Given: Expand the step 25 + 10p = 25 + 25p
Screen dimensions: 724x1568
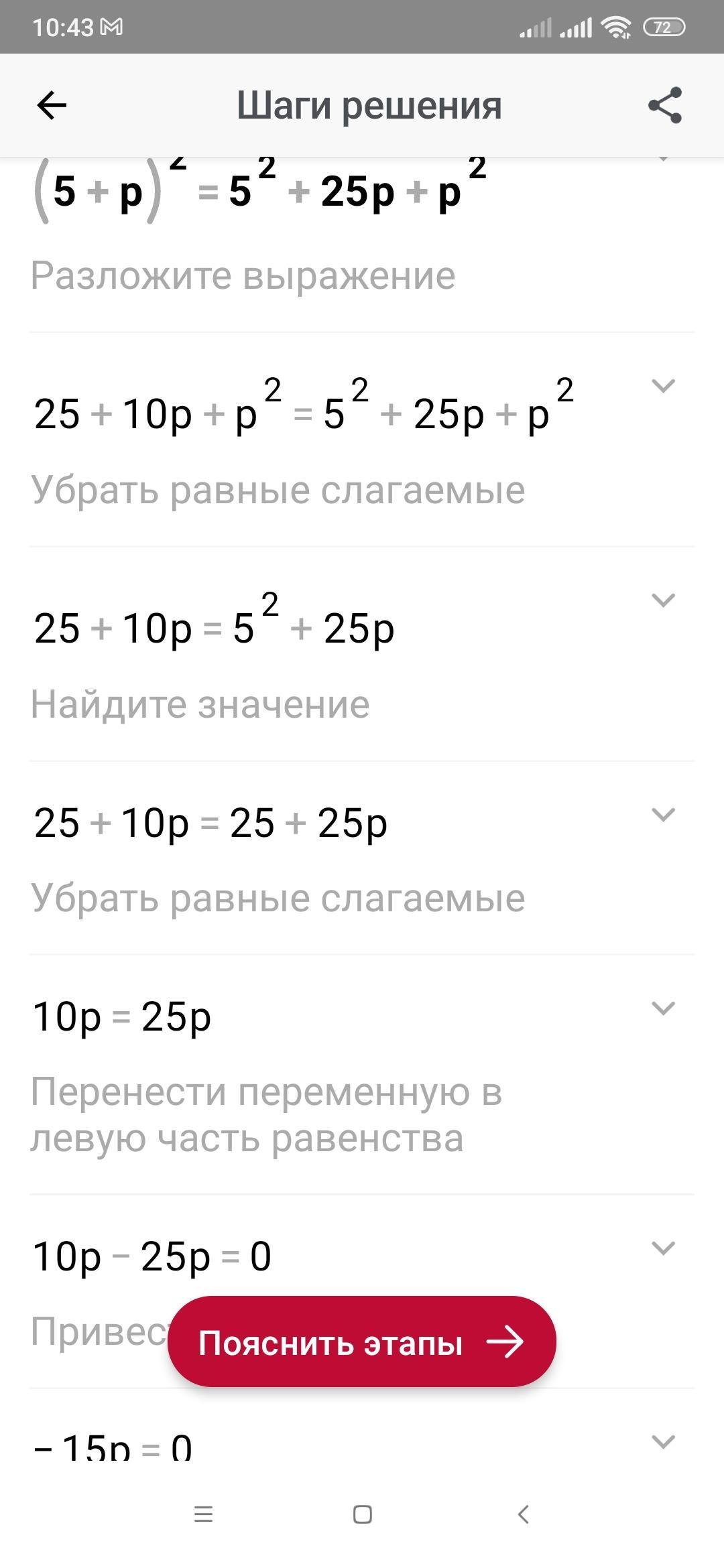Looking at the screenshot, I should [x=663, y=815].
